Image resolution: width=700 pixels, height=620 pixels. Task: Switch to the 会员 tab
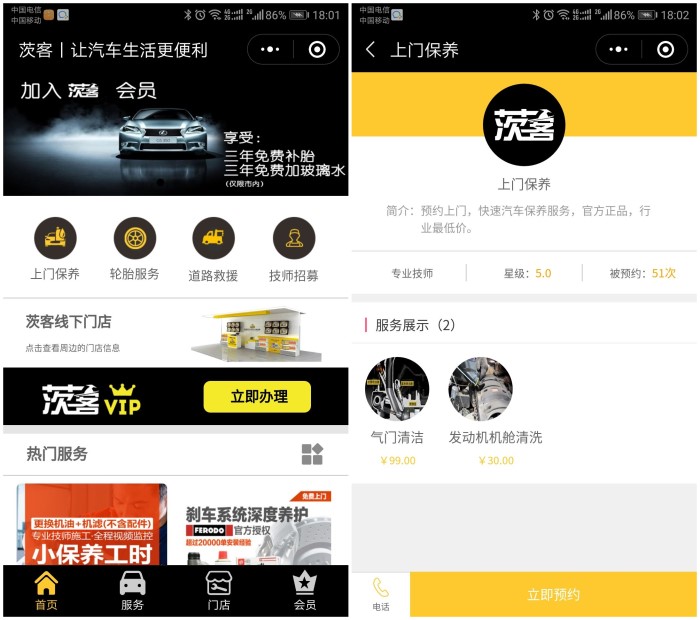pos(304,591)
